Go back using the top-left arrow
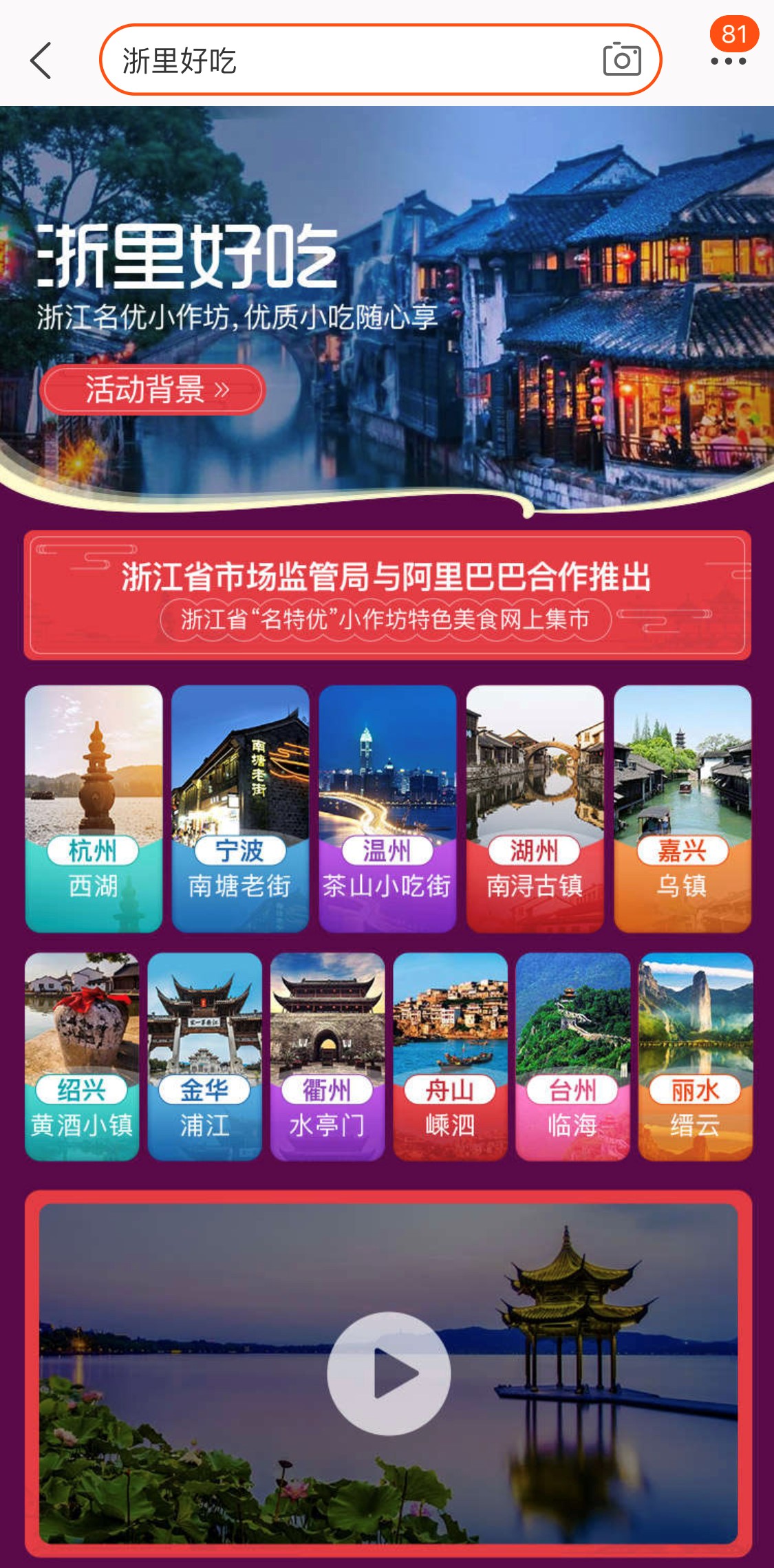774x1568 pixels. [41, 61]
